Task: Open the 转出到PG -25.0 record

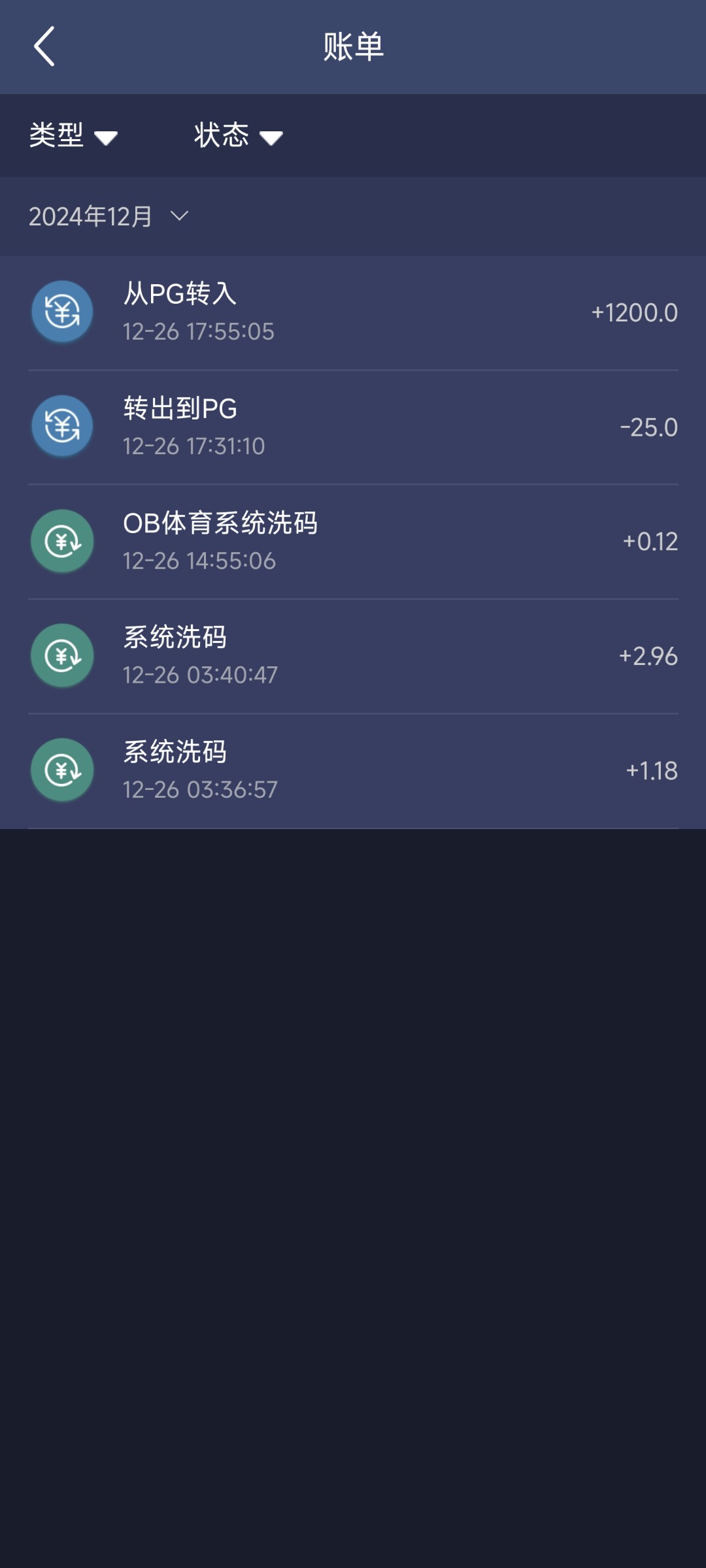Action: tap(353, 427)
